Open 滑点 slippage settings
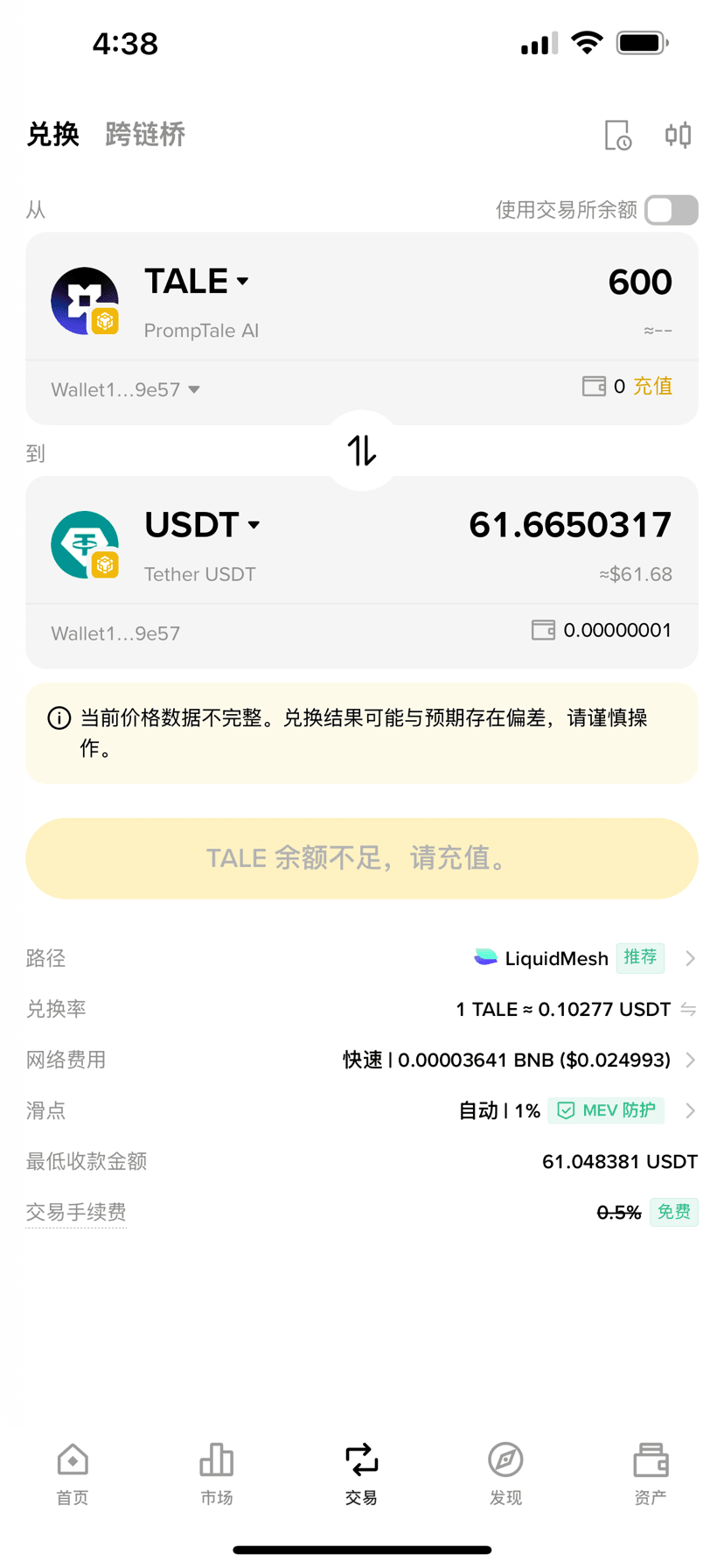 pyautogui.click(x=362, y=1110)
